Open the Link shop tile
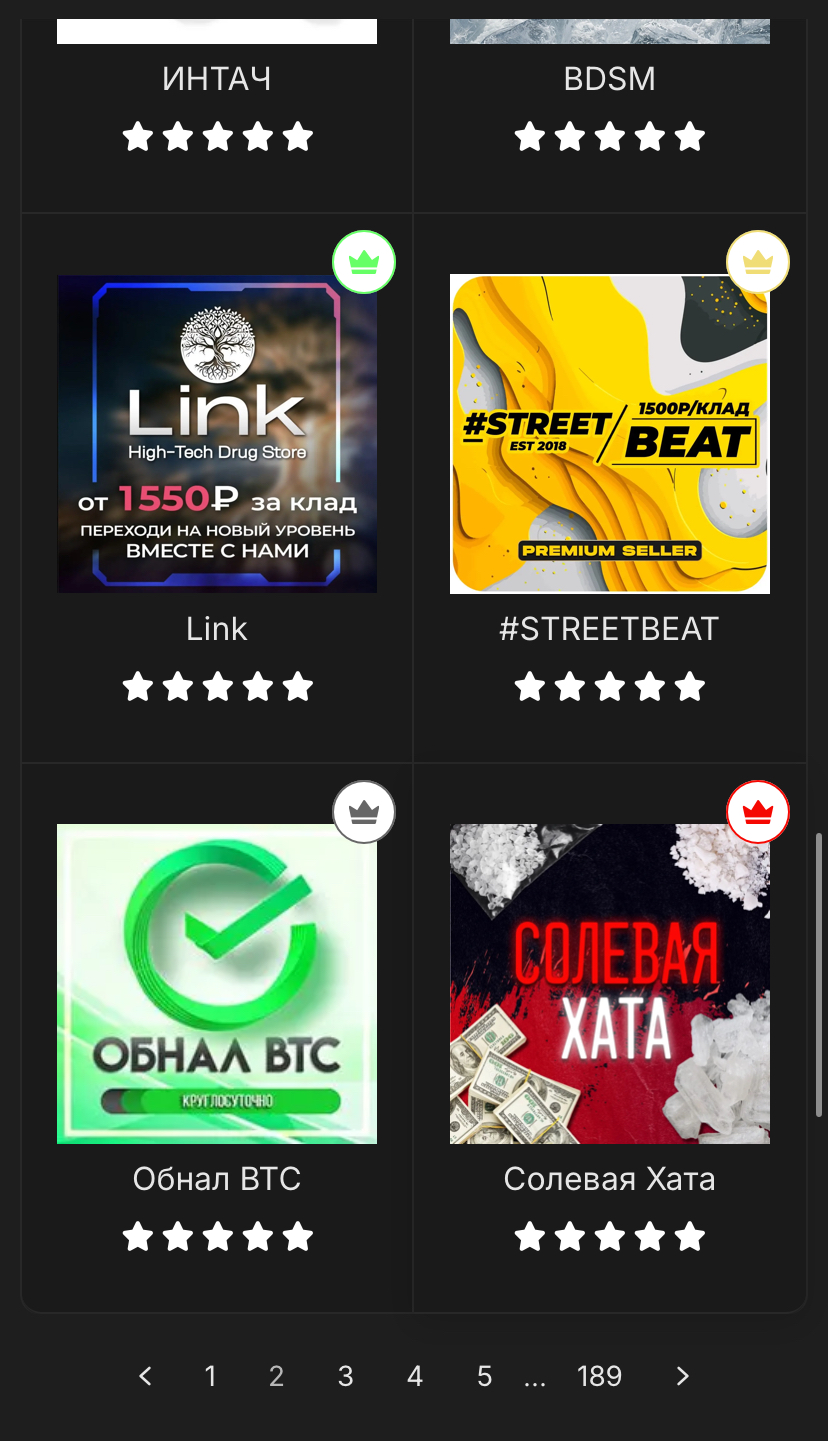This screenshot has width=828, height=1441. tap(217, 434)
